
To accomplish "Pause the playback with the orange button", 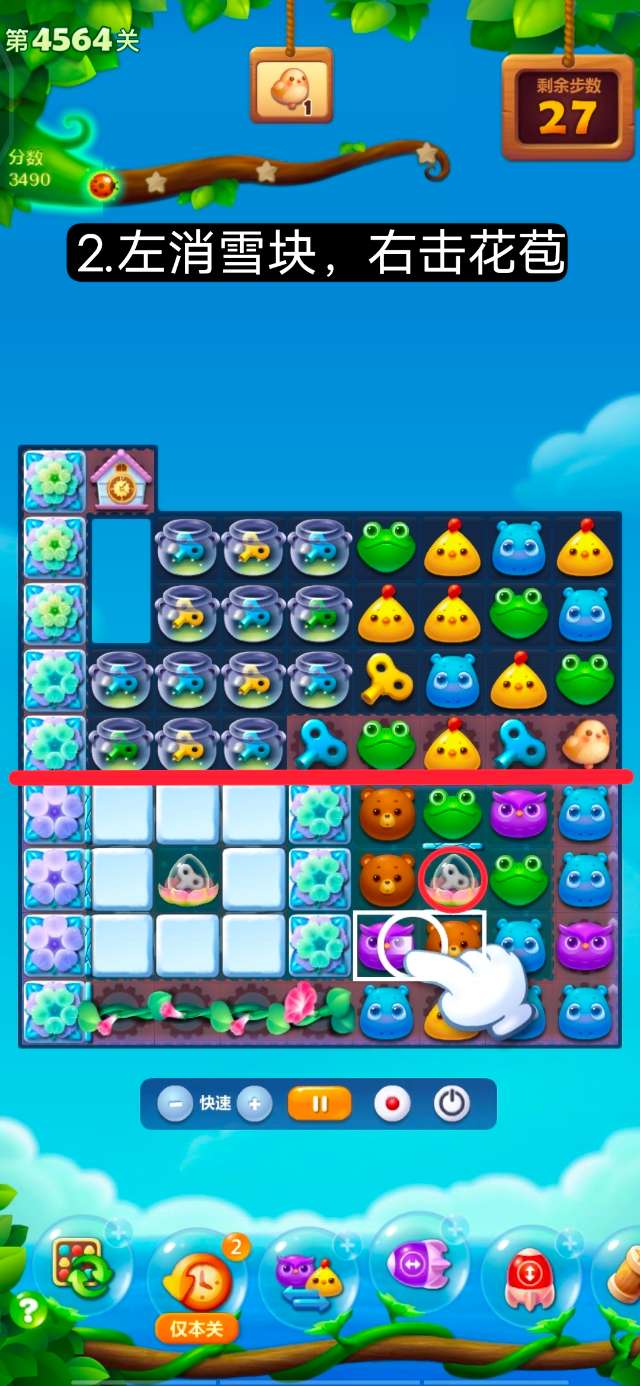I will (320, 1104).
